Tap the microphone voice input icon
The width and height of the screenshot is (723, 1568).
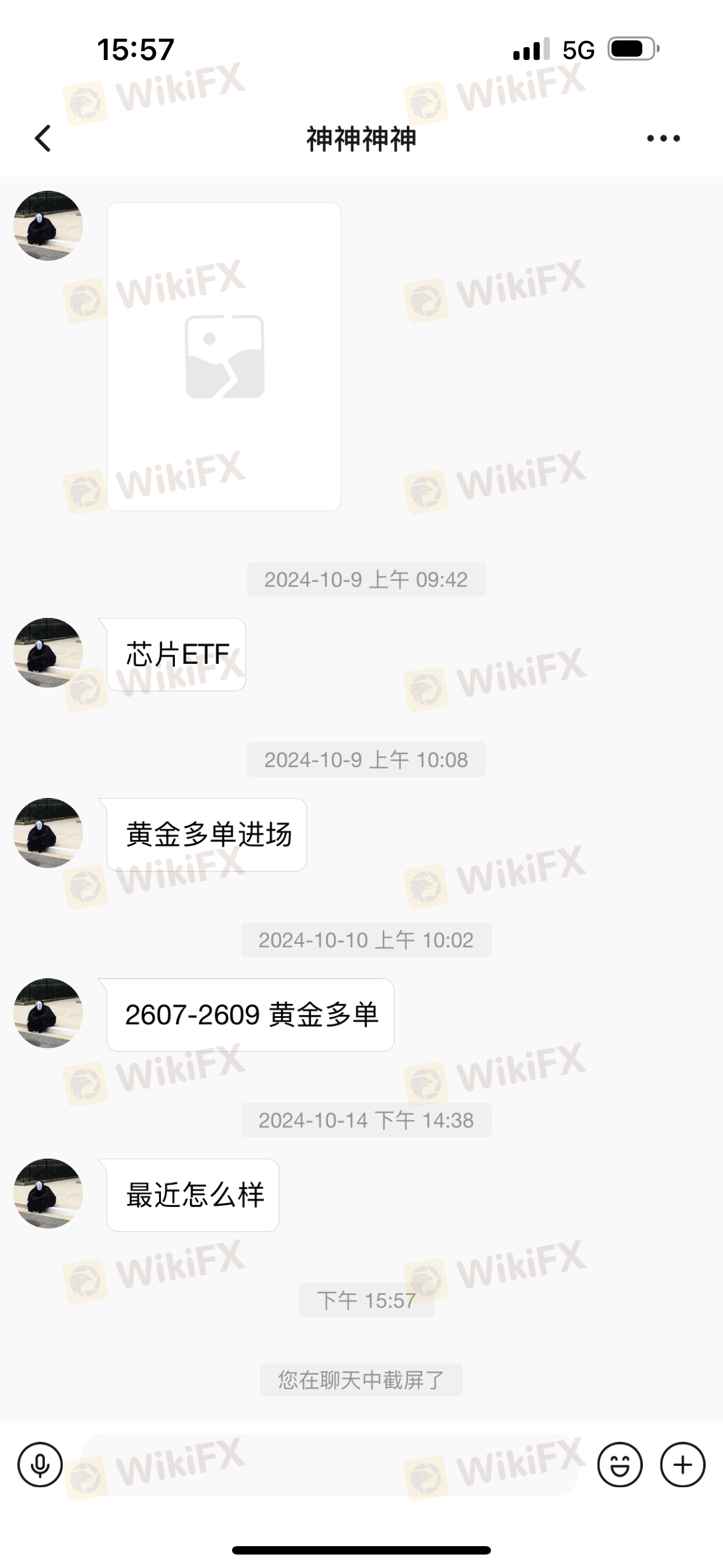[x=40, y=1464]
